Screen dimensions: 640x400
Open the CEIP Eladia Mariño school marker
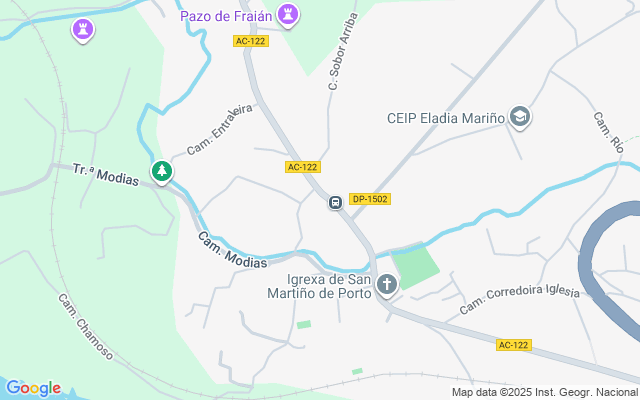click(520, 118)
